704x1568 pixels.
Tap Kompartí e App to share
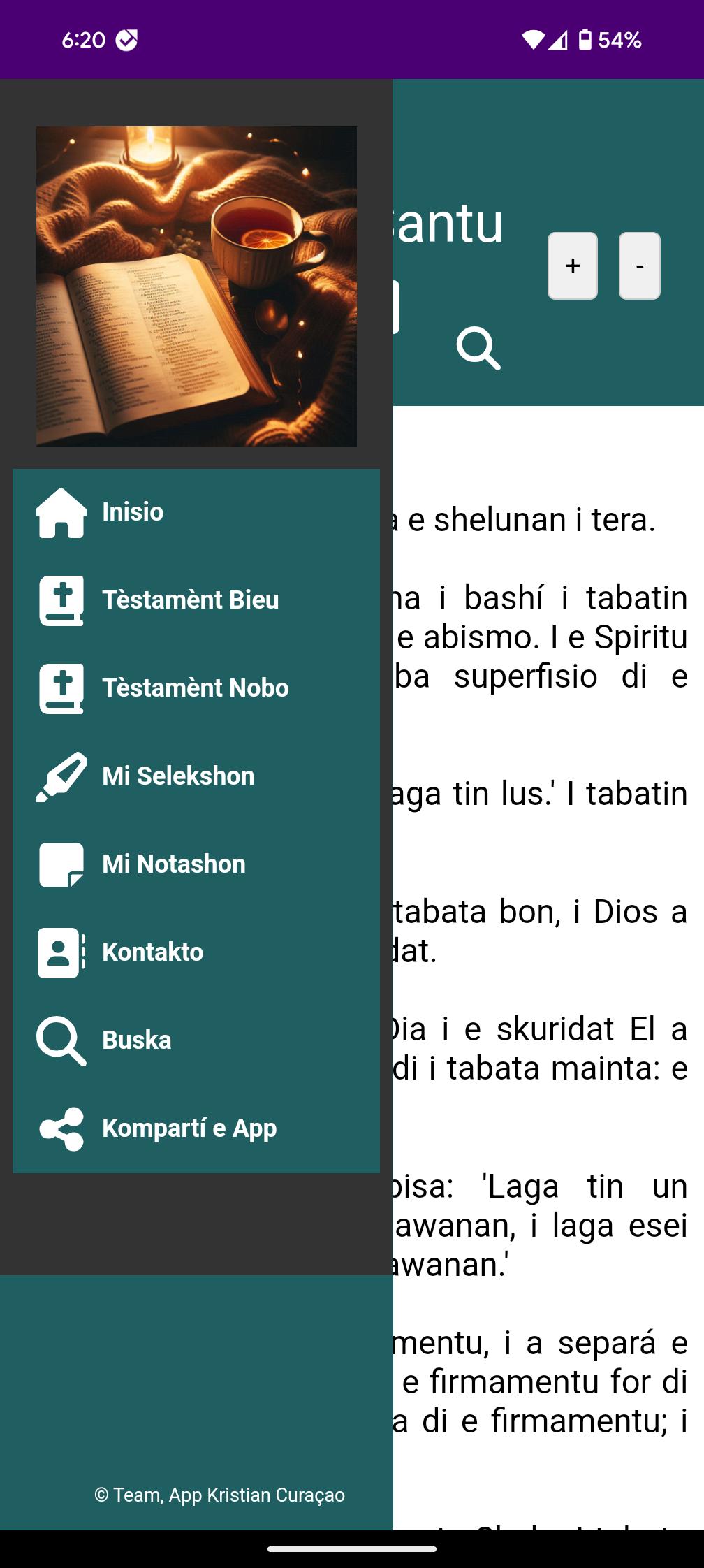pos(196,1128)
